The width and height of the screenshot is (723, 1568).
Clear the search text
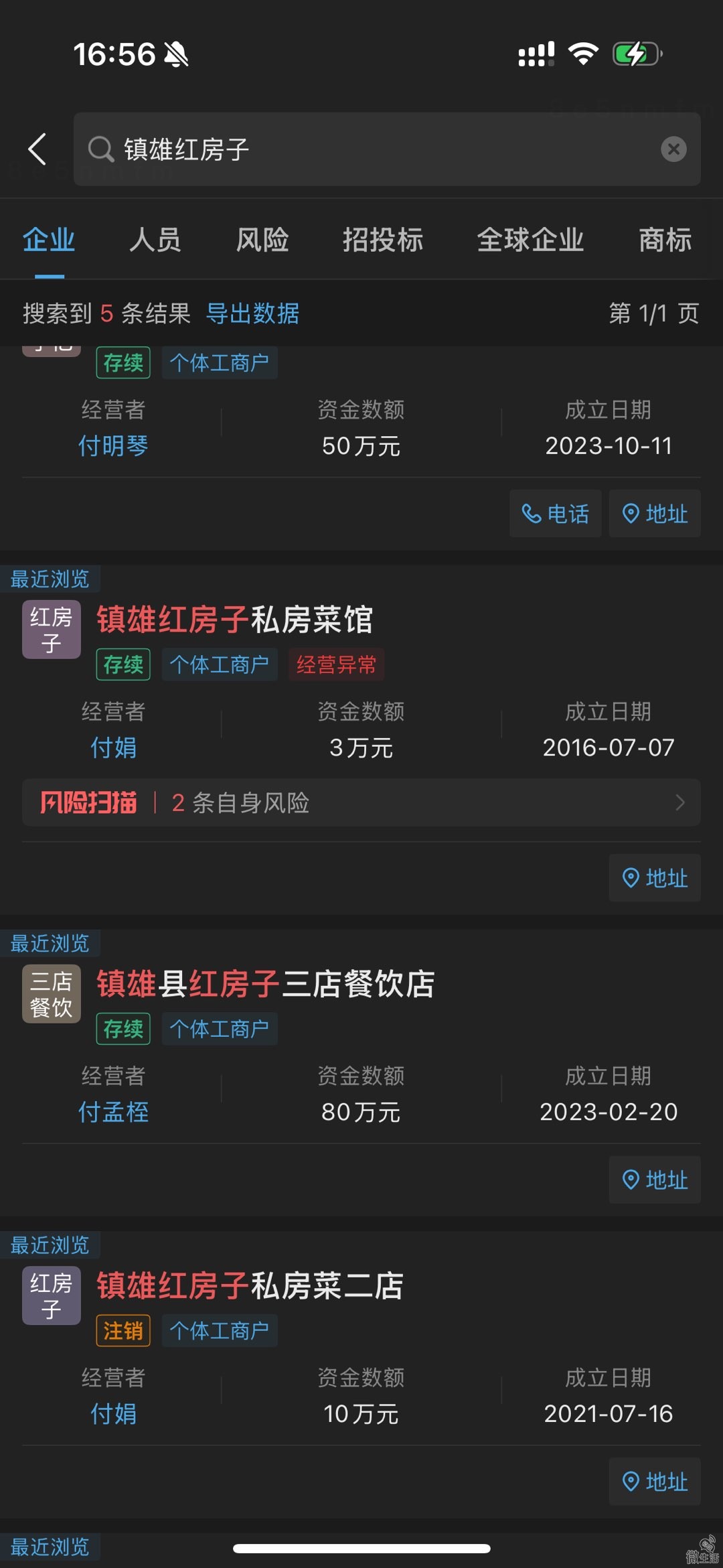pos(673,149)
